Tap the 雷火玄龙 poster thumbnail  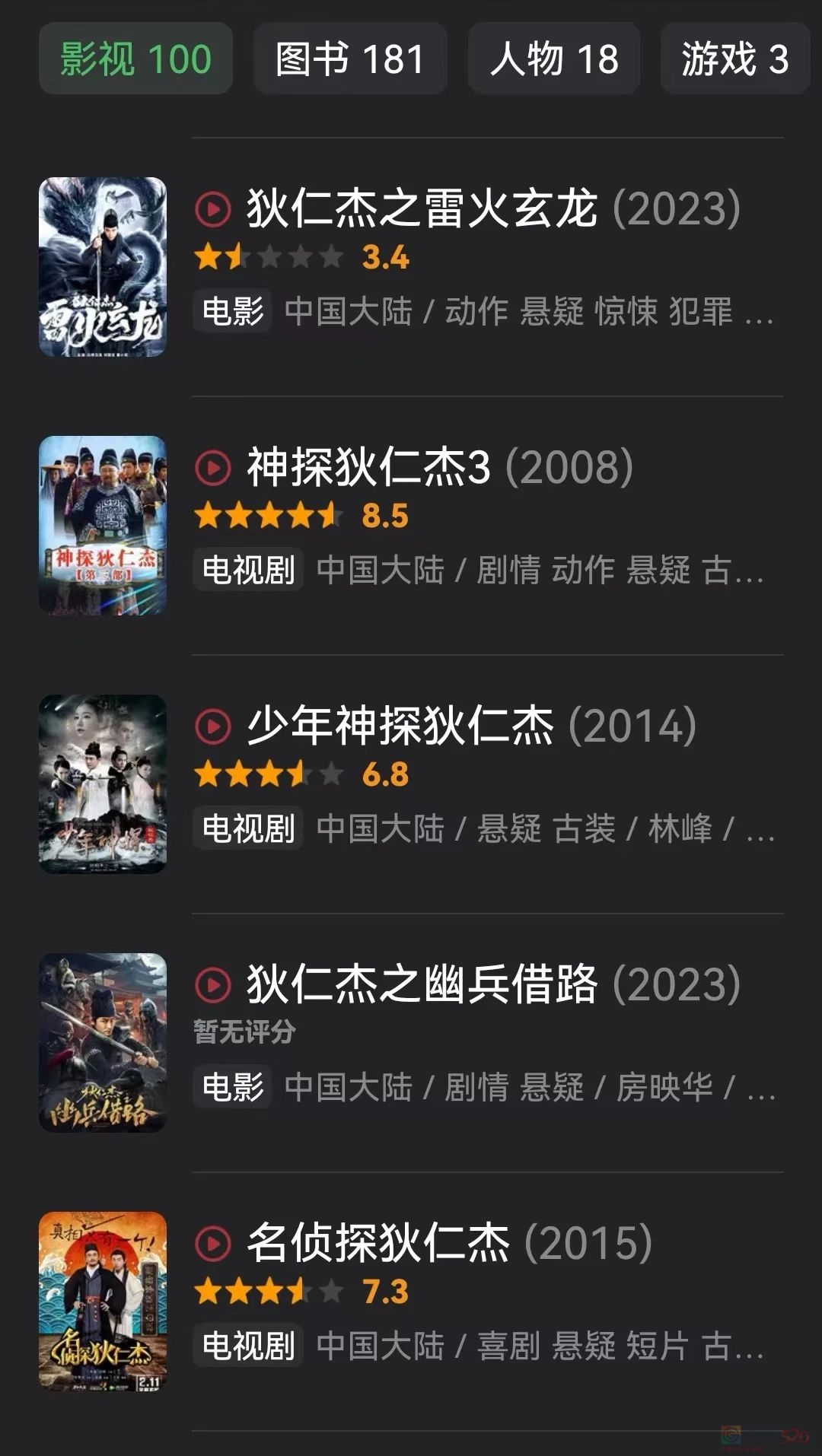pos(103,267)
